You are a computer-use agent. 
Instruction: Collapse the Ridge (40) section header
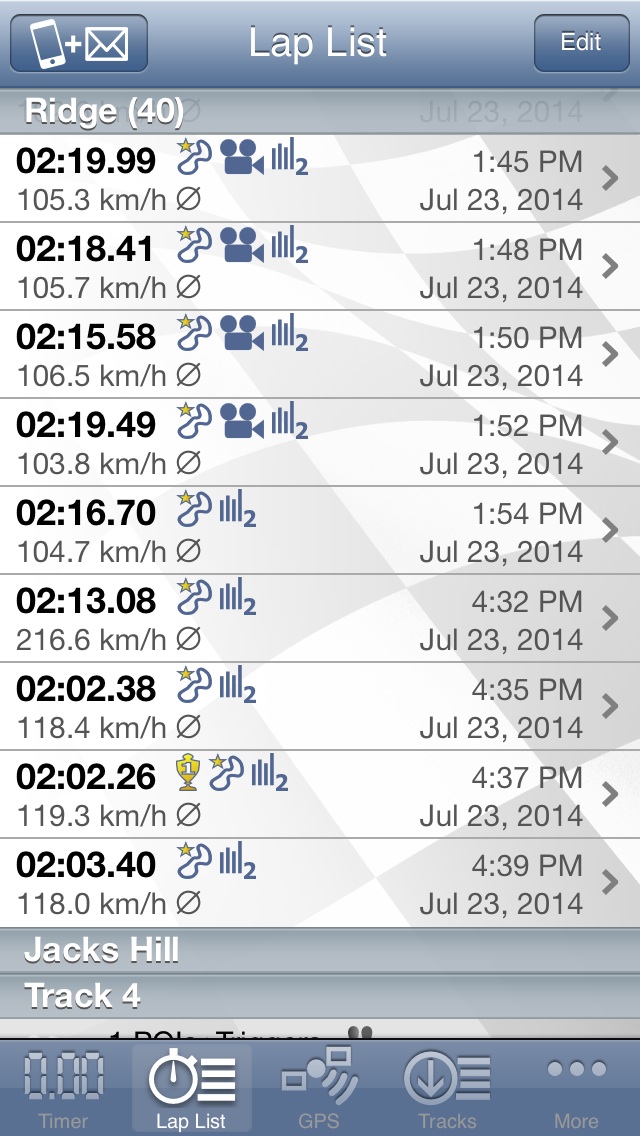320,112
